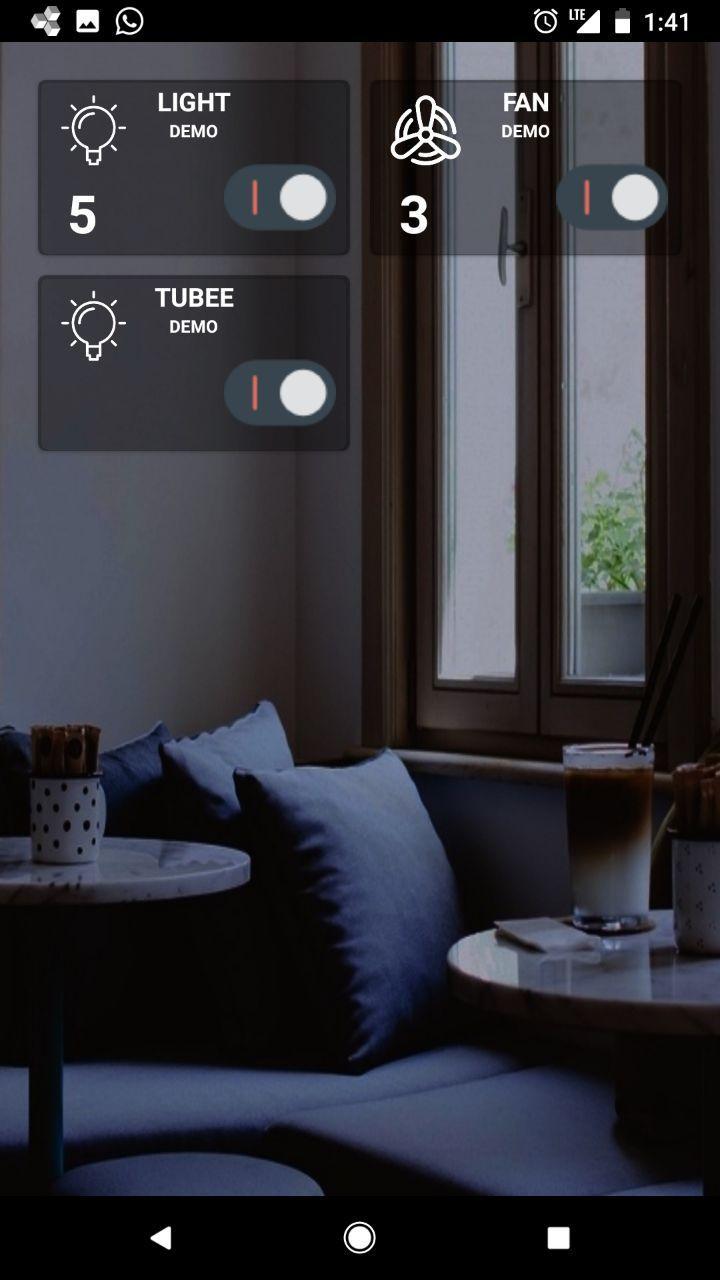The width and height of the screenshot is (720, 1280).
Task: Toggle the TUBEE demo switch
Action: (280, 393)
